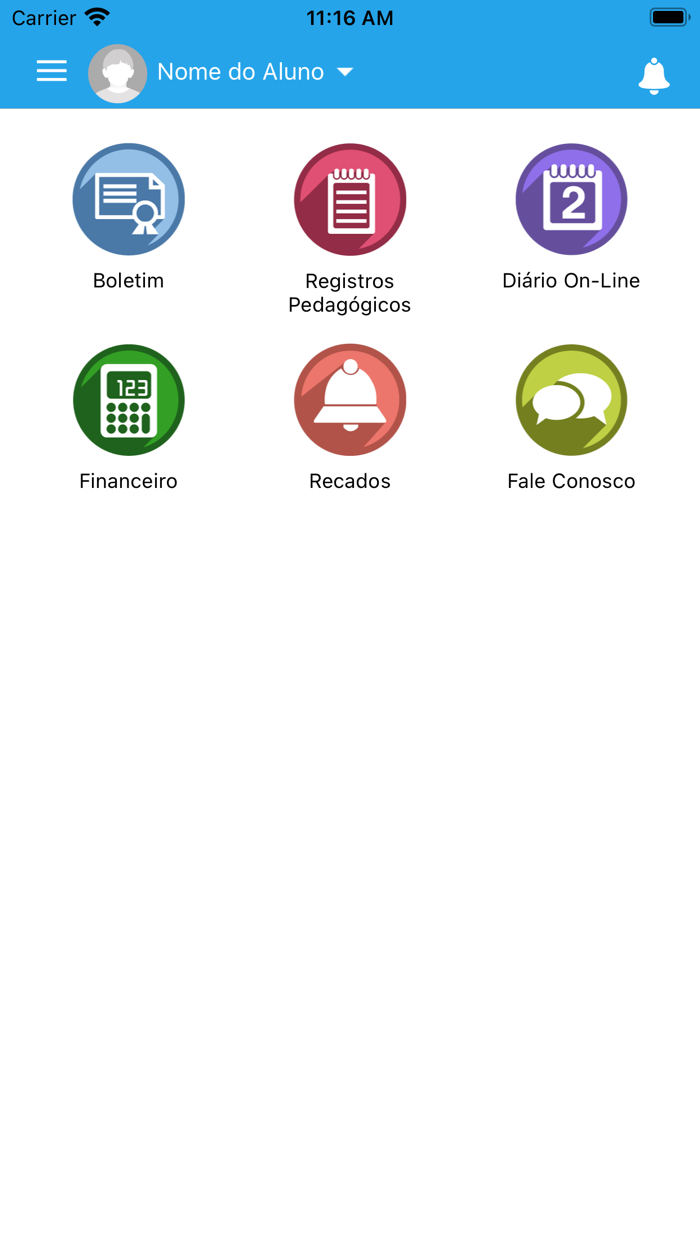Screen dimensions: 700x1244
Task: Open the notifications bell
Action: click(653, 75)
